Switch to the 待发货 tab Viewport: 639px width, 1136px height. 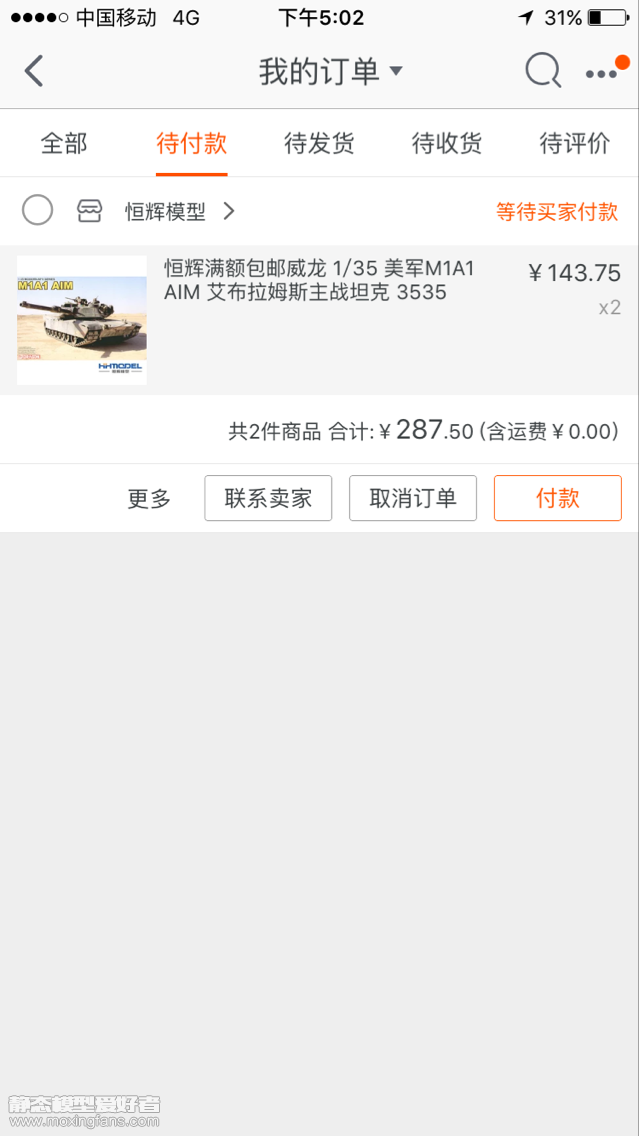[x=319, y=143]
